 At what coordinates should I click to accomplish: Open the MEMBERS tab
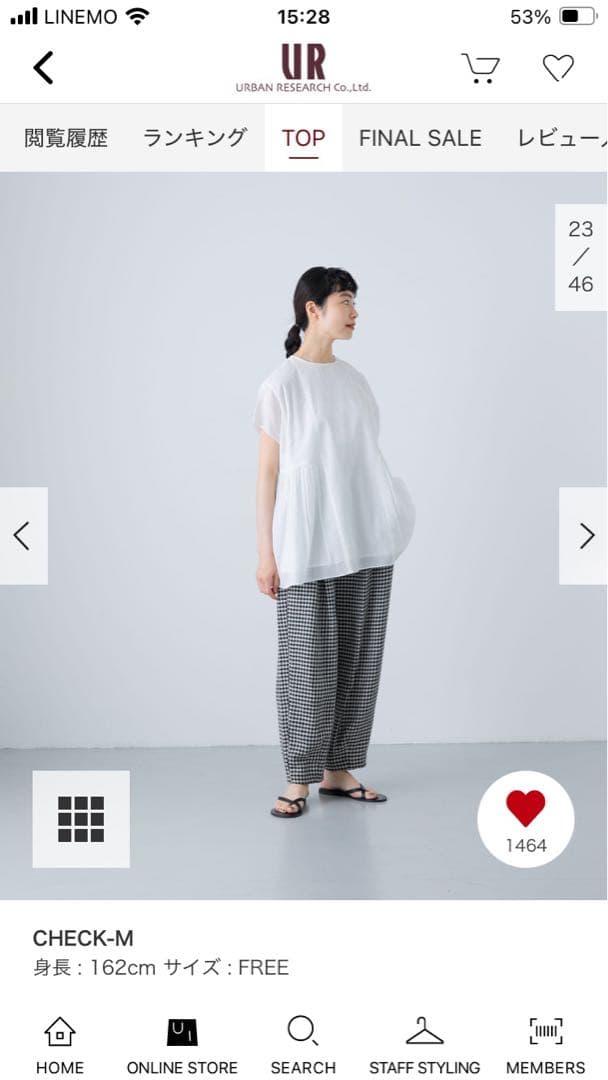546,1045
